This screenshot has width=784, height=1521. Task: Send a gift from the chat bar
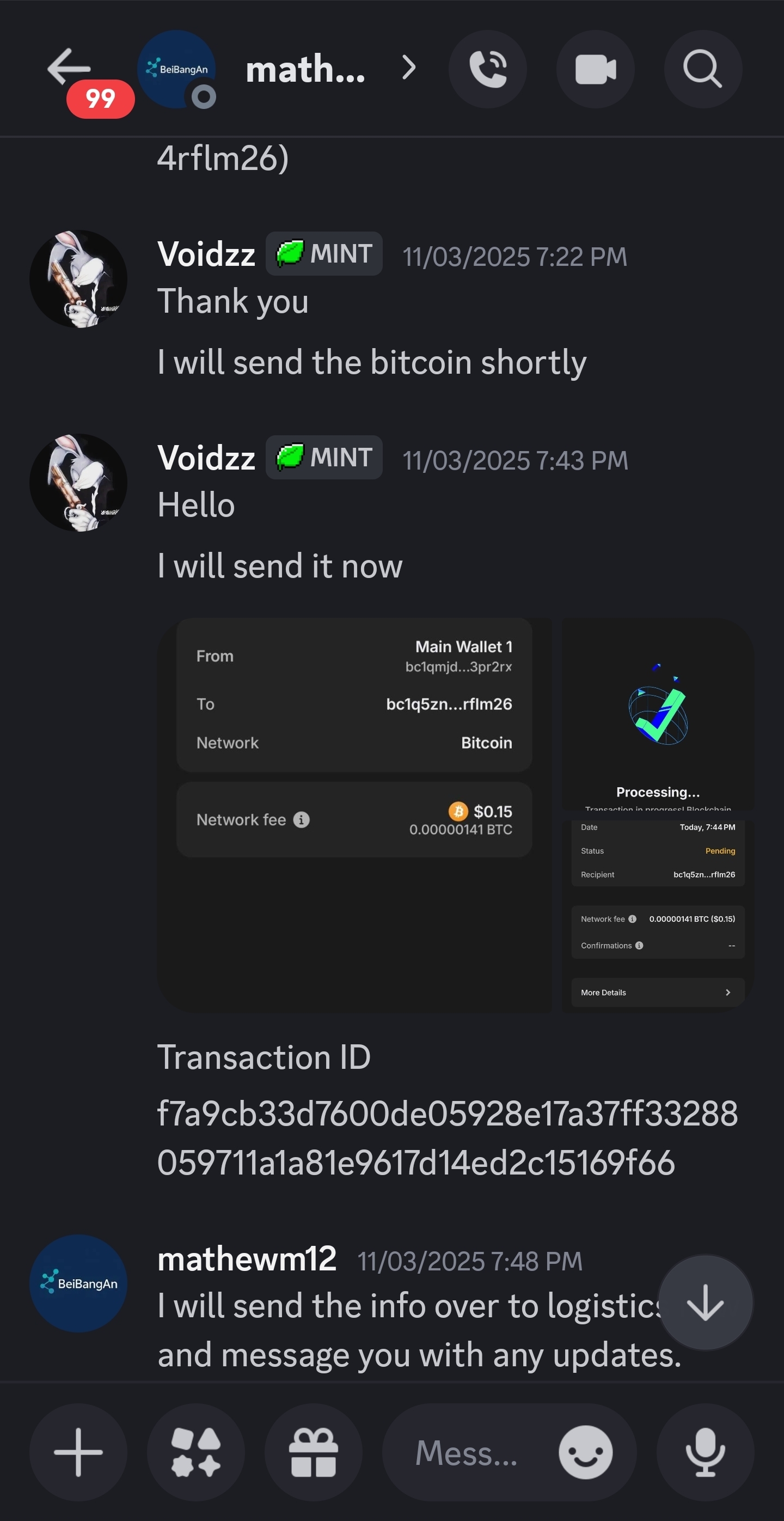(x=313, y=1452)
